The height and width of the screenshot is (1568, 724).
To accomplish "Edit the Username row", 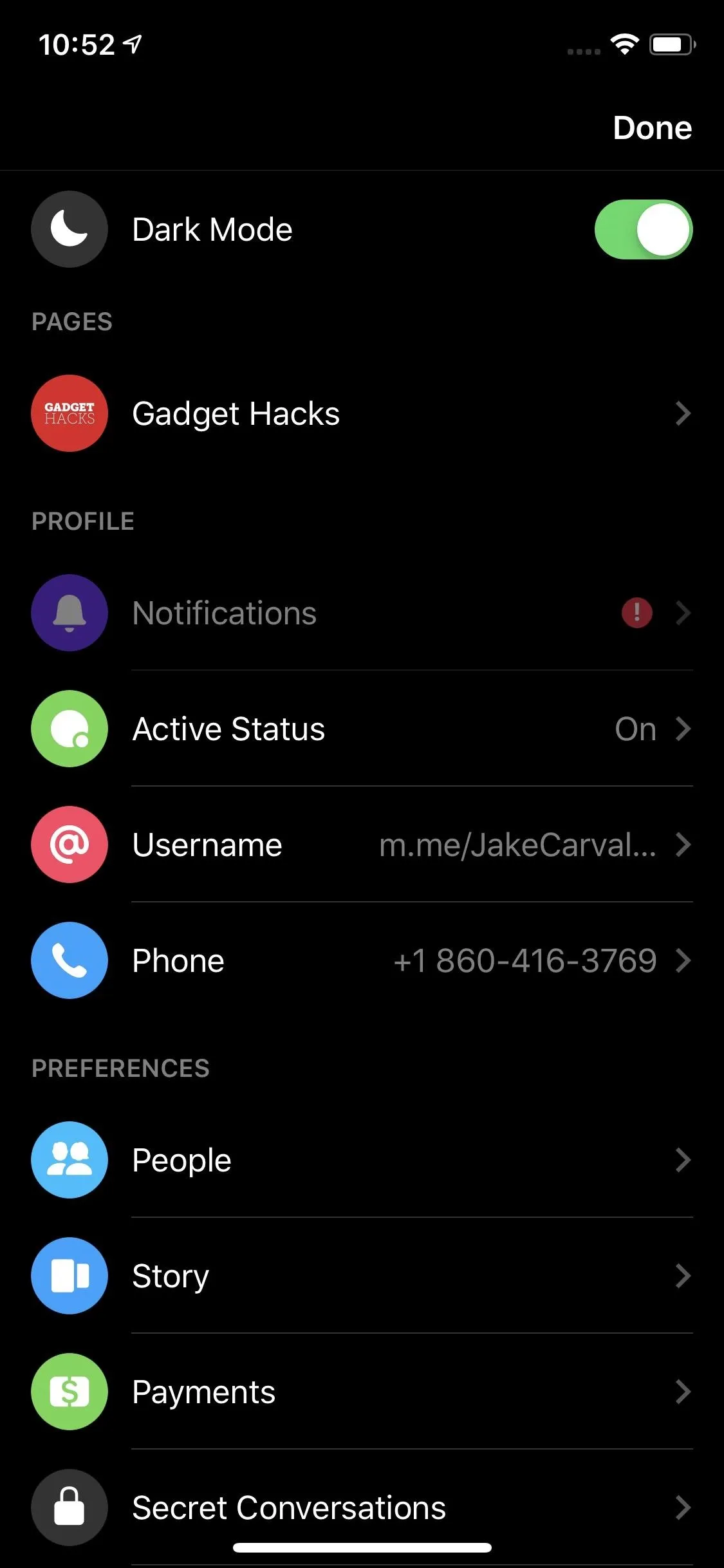I will [362, 845].
